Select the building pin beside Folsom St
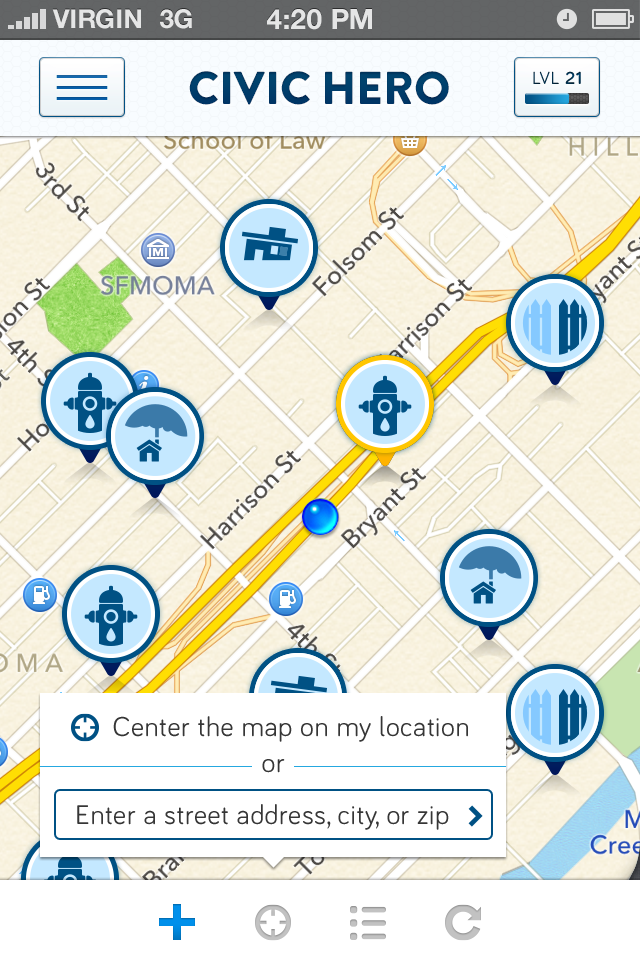 click(x=268, y=248)
